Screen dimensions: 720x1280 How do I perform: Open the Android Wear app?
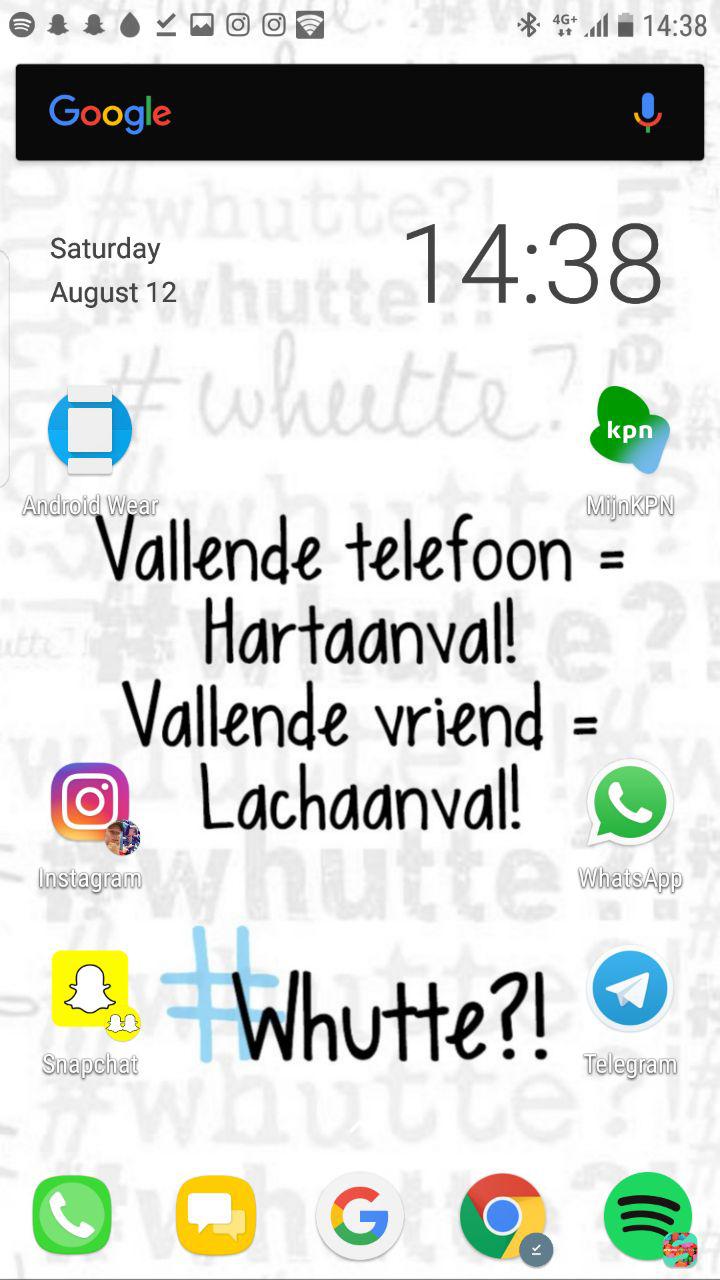(90, 430)
